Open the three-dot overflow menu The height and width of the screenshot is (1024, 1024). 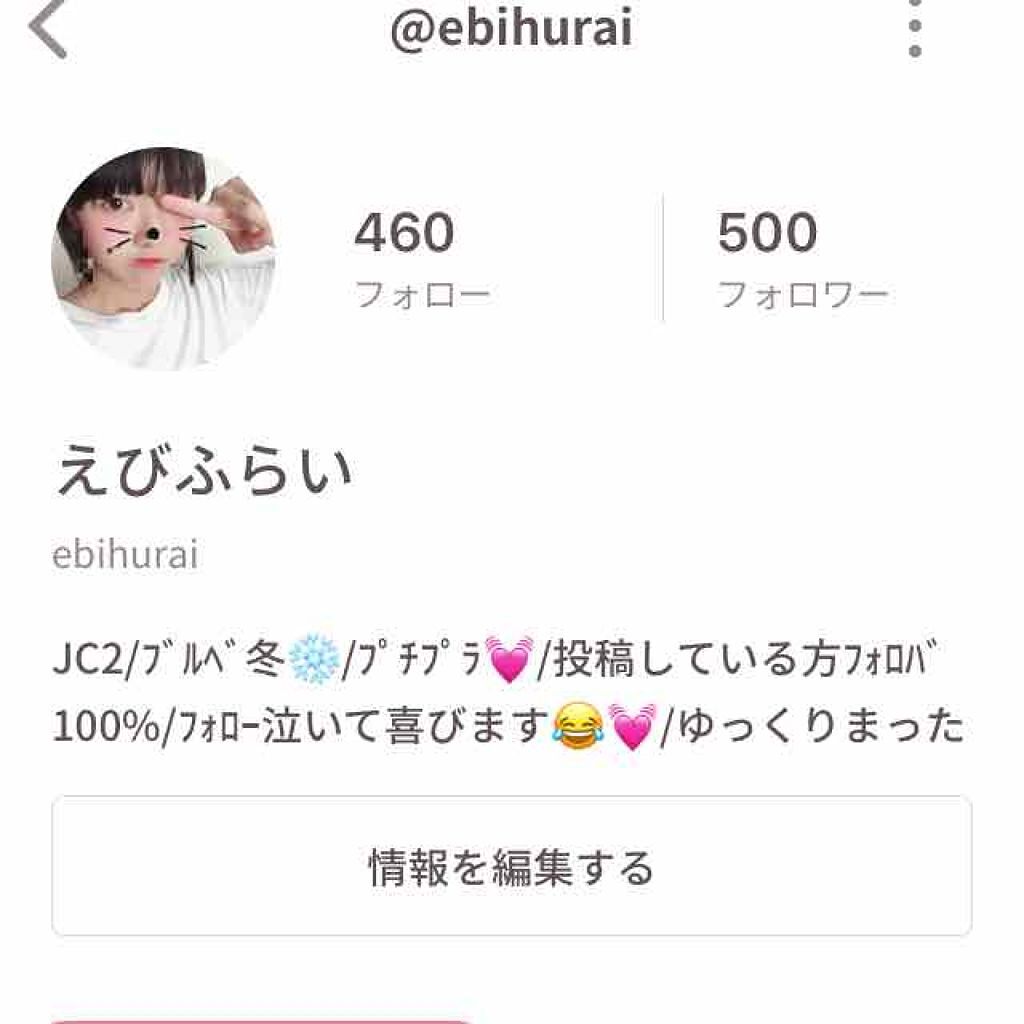click(x=914, y=29)
